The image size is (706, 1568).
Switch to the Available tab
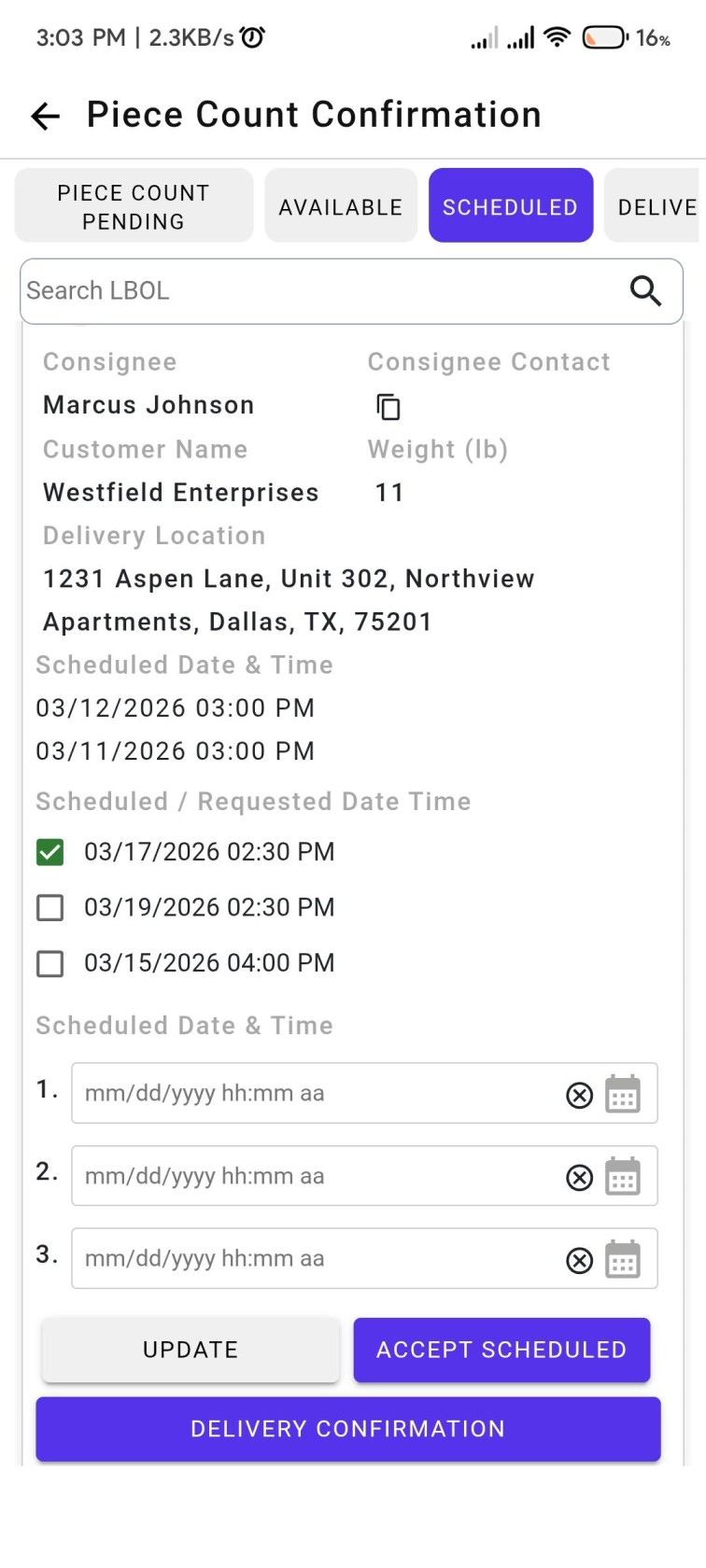point(341,206)
